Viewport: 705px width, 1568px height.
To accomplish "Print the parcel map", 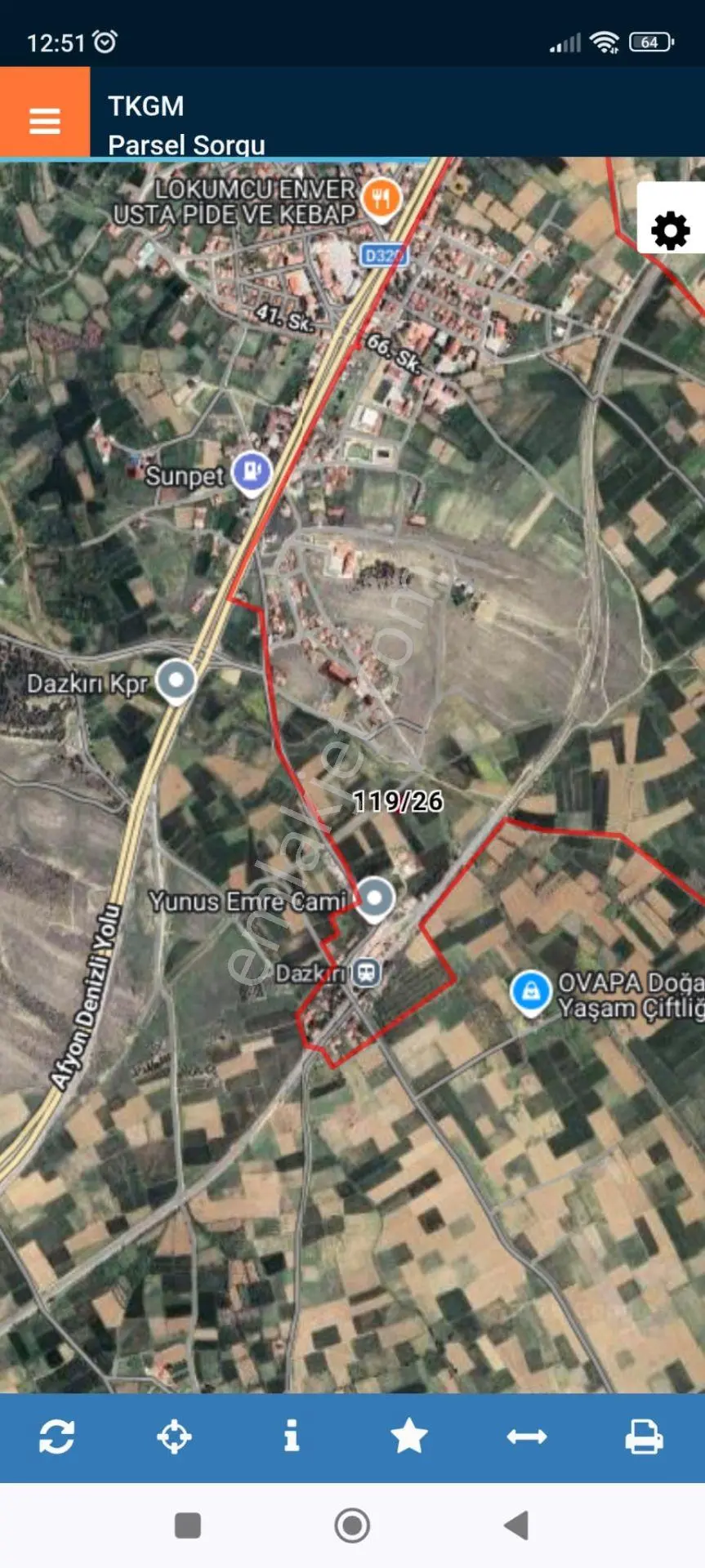I will click(644, 1436).
